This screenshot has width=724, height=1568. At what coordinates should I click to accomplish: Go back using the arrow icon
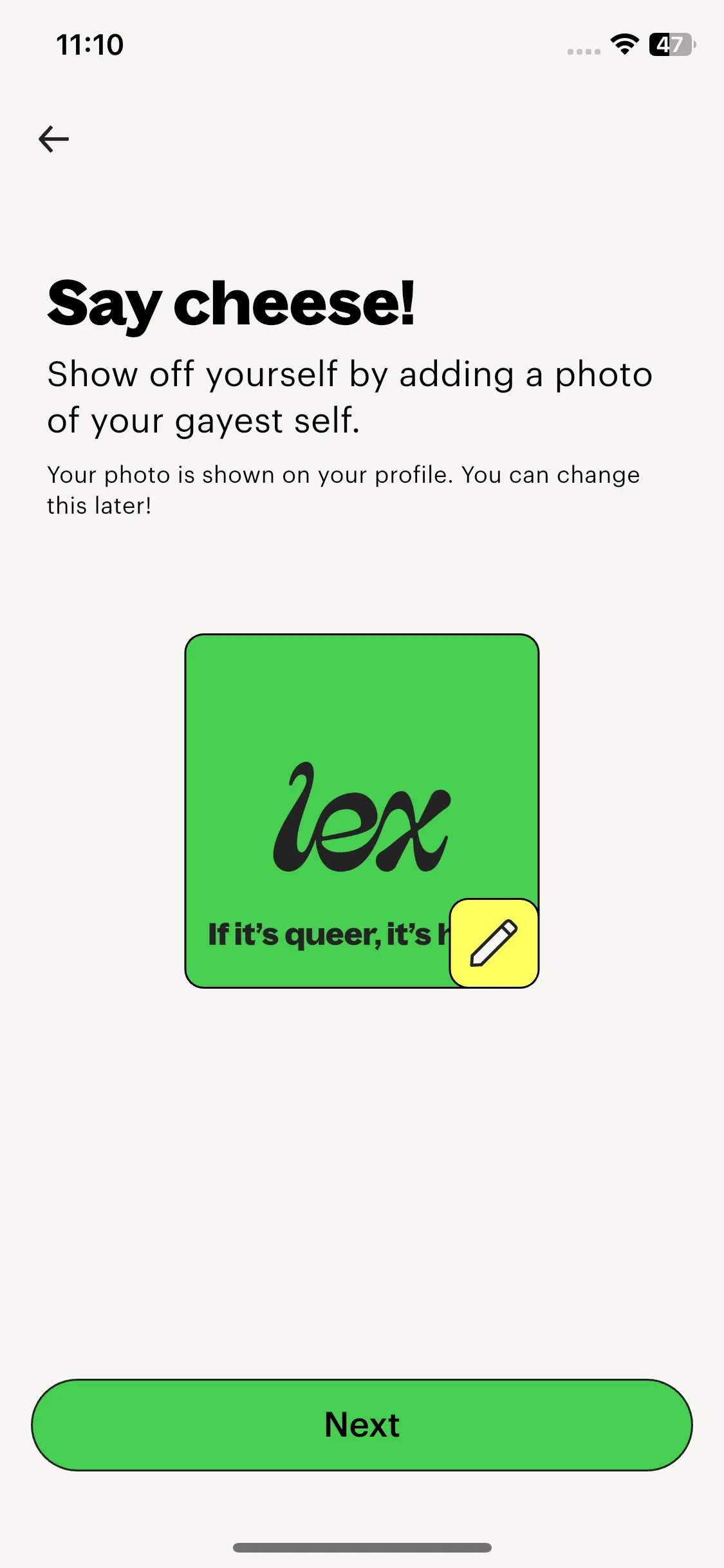(54, 139)
